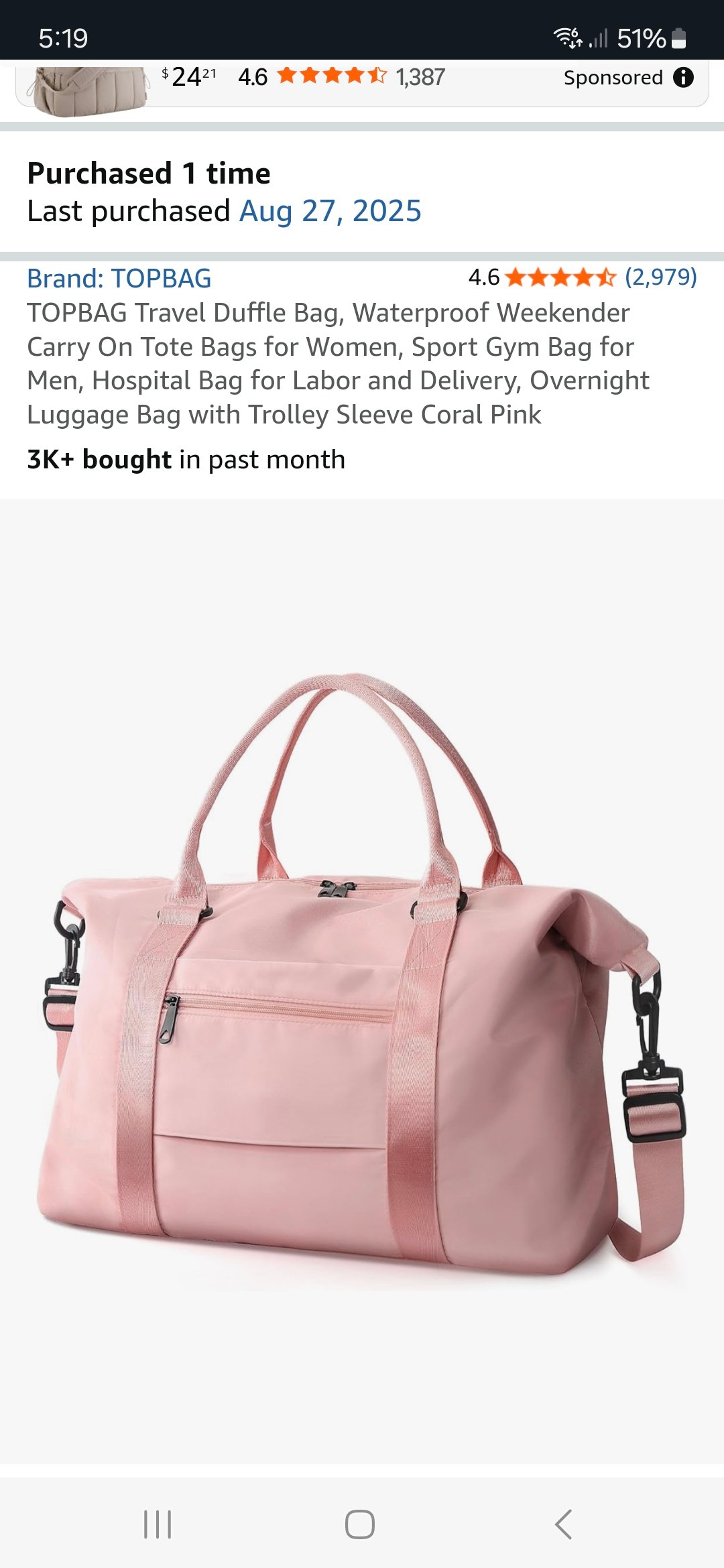Open the Aug 27, 2025 order link

(x=330, y=211)
